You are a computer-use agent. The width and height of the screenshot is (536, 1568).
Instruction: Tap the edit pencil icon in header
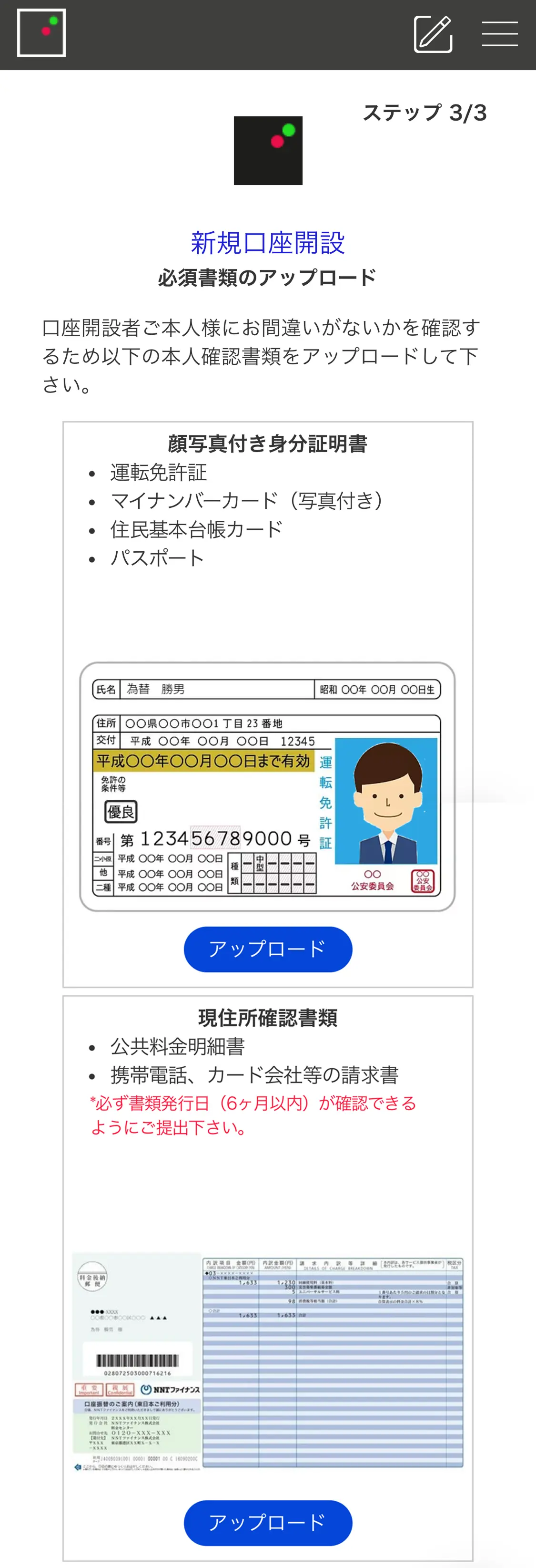tap(433, 34)
